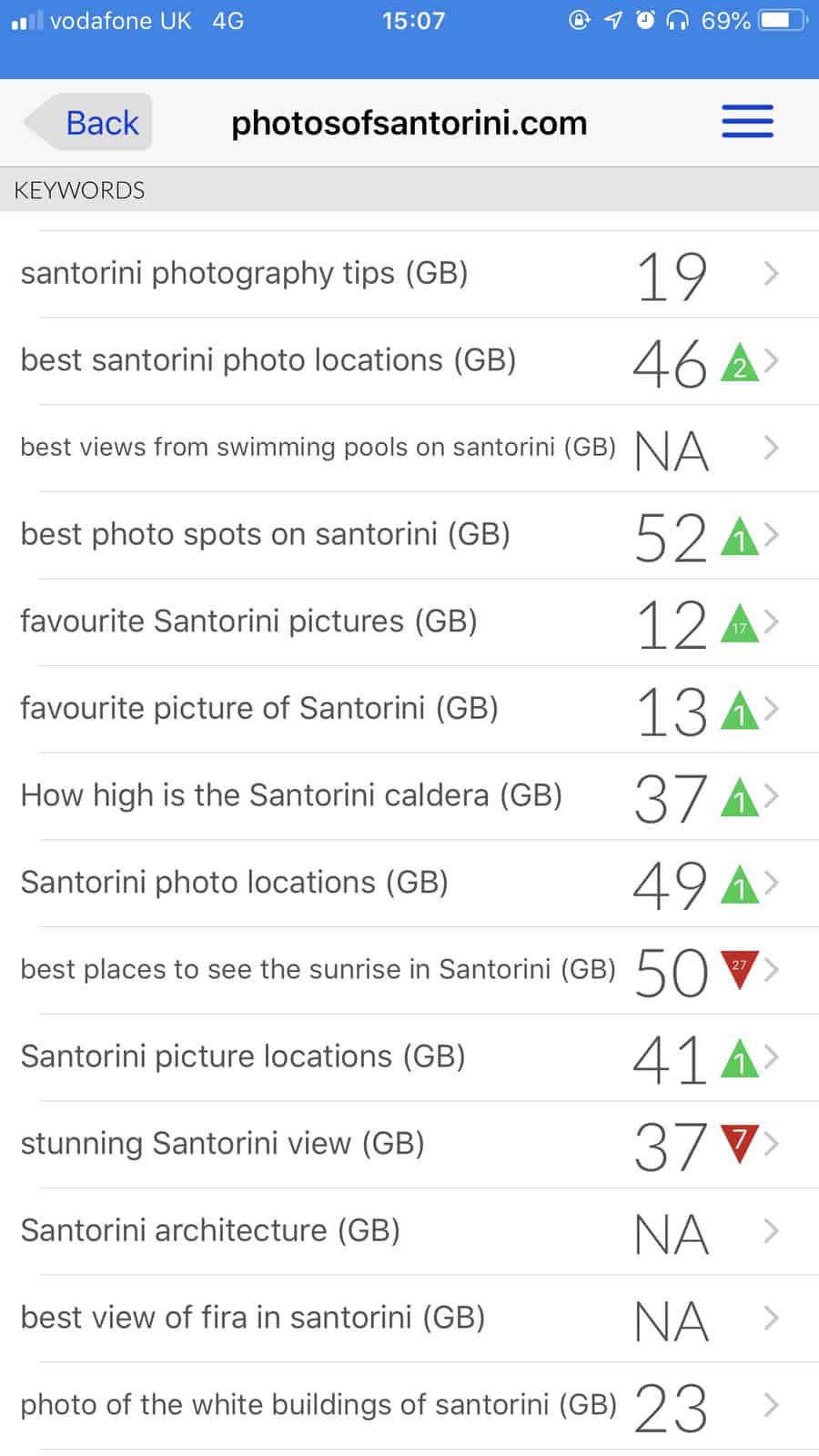Open 'photo of the white buildings' keyword
The image size is (819, 1456).
click(409, 1406)
